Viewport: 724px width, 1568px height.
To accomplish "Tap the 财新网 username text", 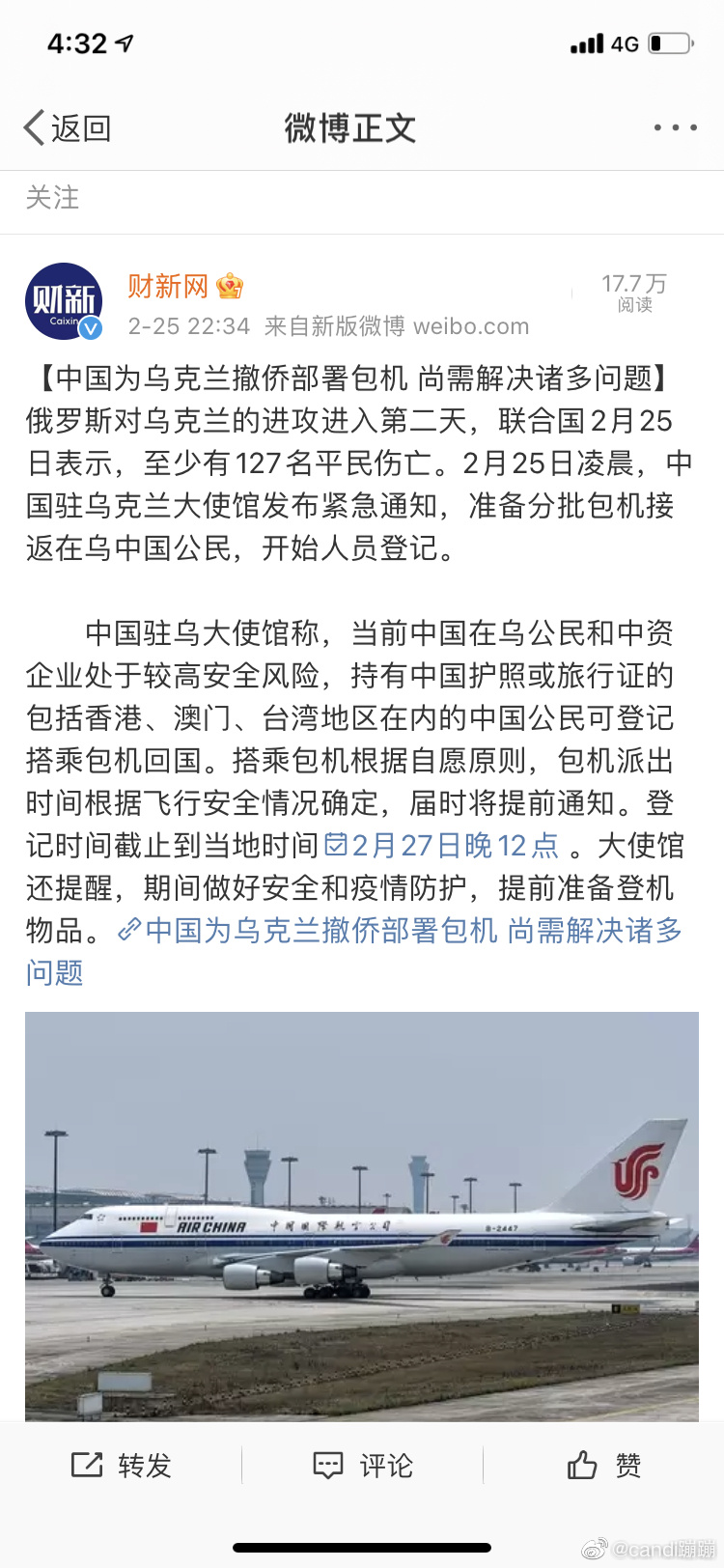I will (x=166, y=286).
